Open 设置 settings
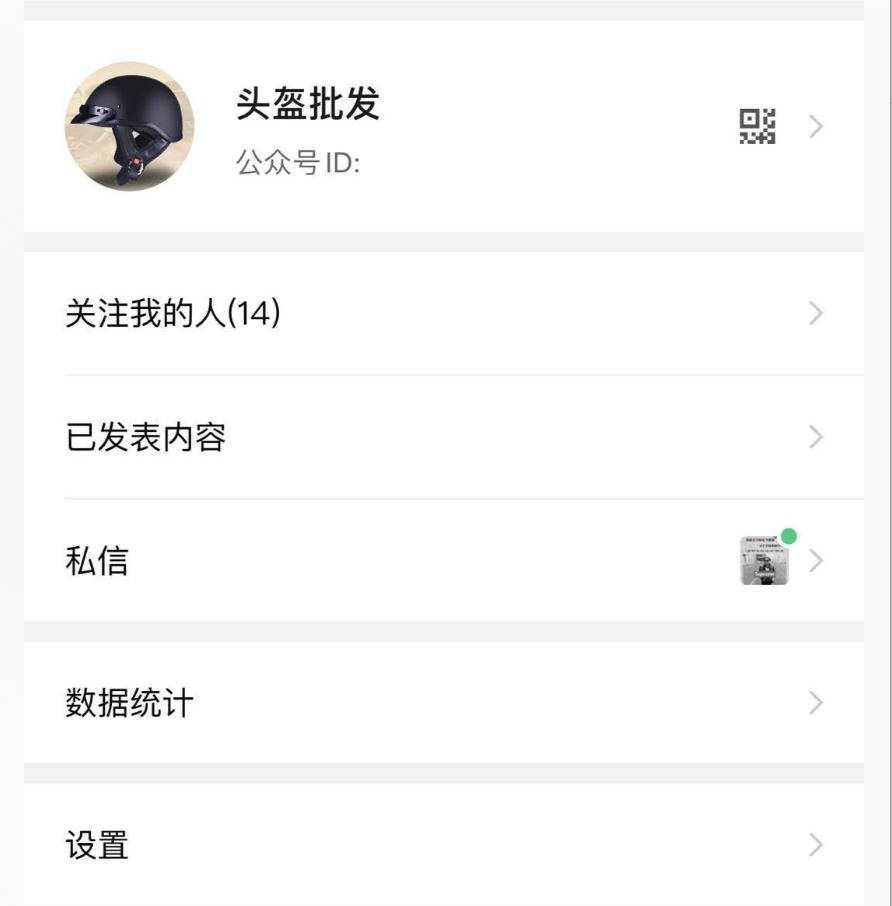The image size is (892, 906). tap(443, 845)
